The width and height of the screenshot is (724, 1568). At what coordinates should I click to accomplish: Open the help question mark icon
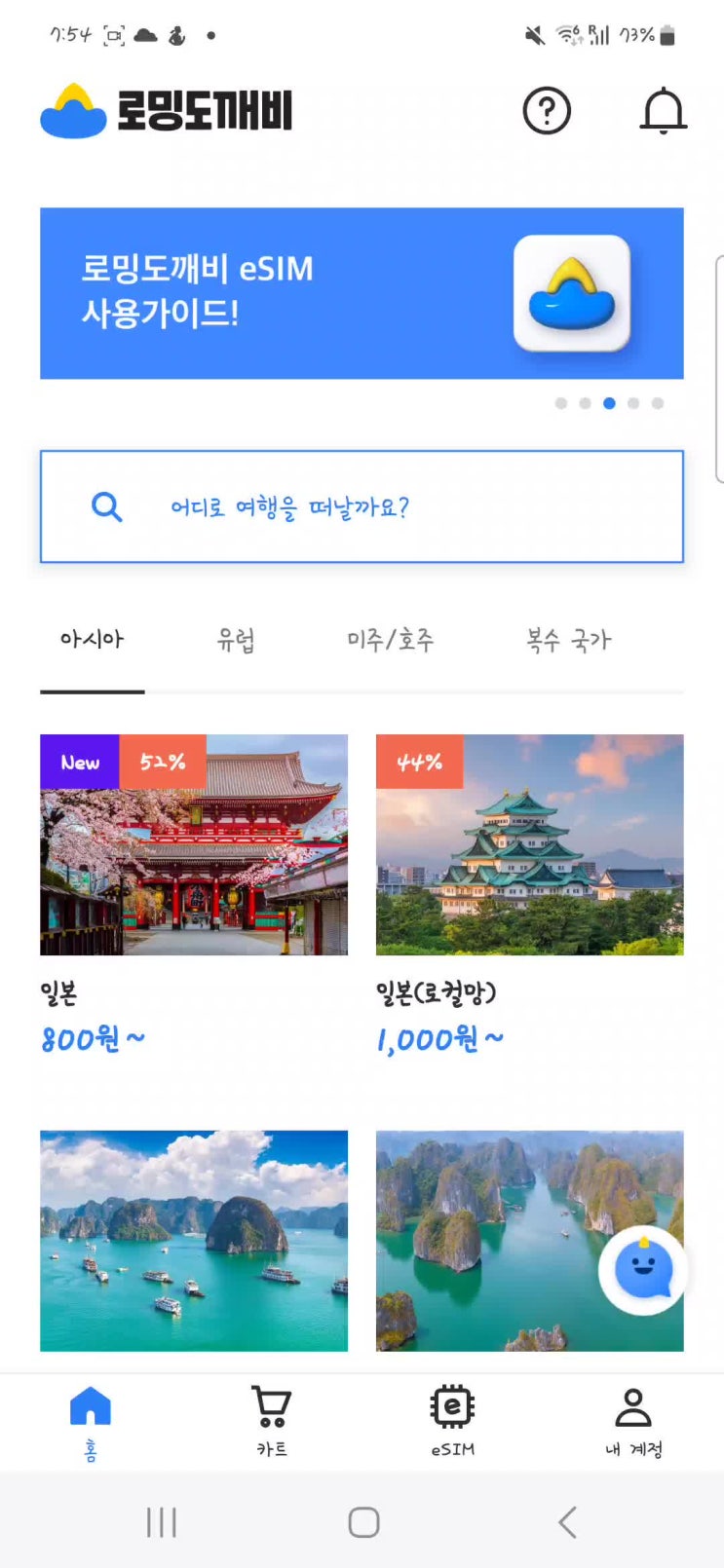[547, 111]
